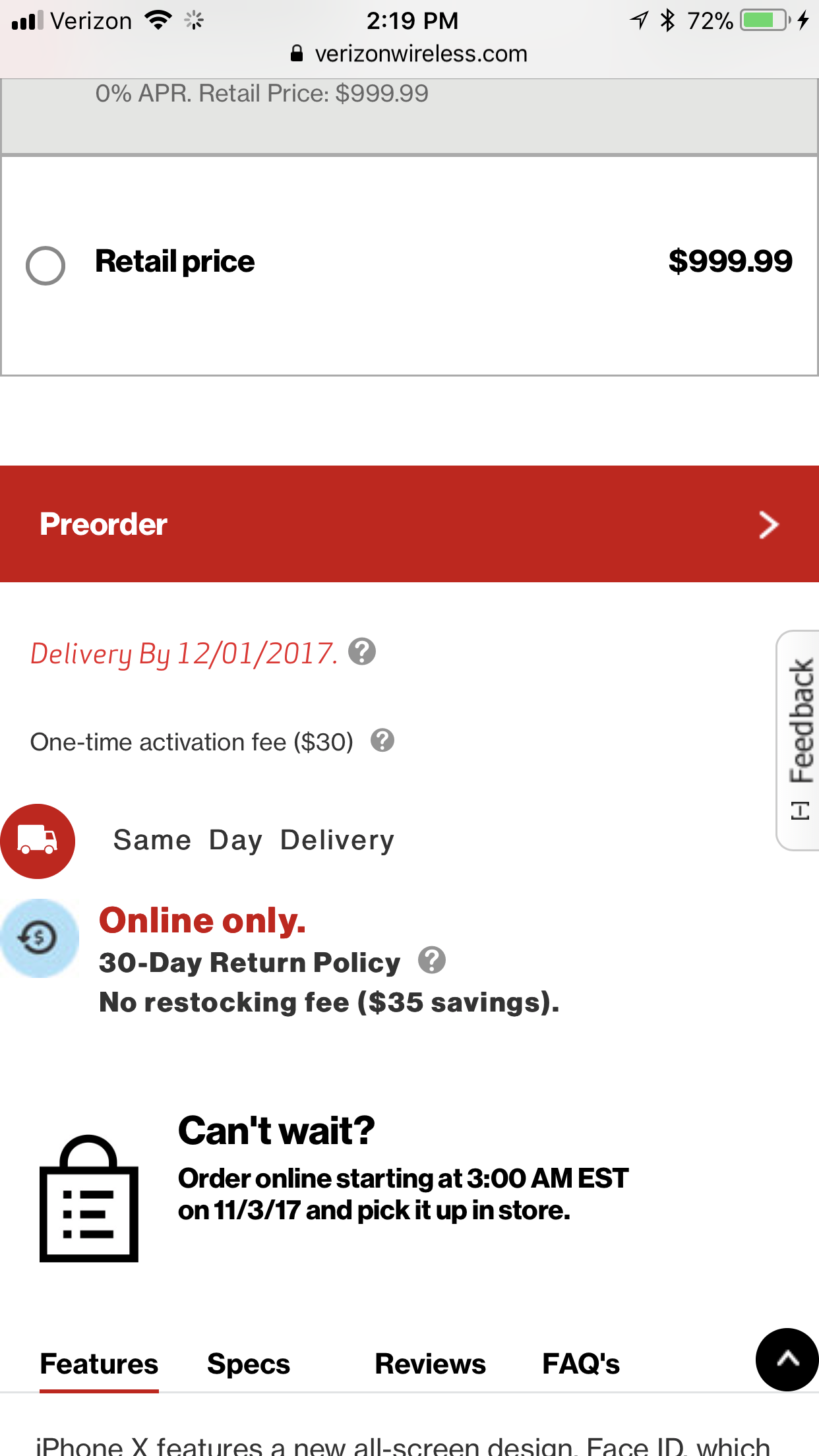Image resolution: width=819 pixels, height=1456 pixels.
Task: Tap the verizonwireless.com address bar
Action: tap(409, 53)
